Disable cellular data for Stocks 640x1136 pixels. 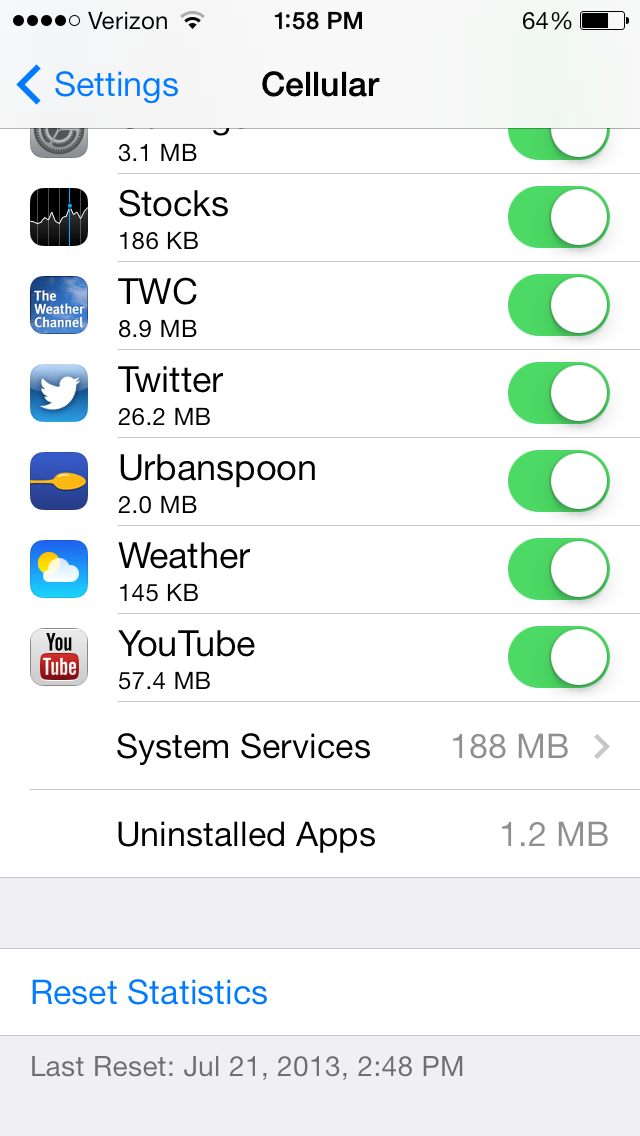[559, 217]
